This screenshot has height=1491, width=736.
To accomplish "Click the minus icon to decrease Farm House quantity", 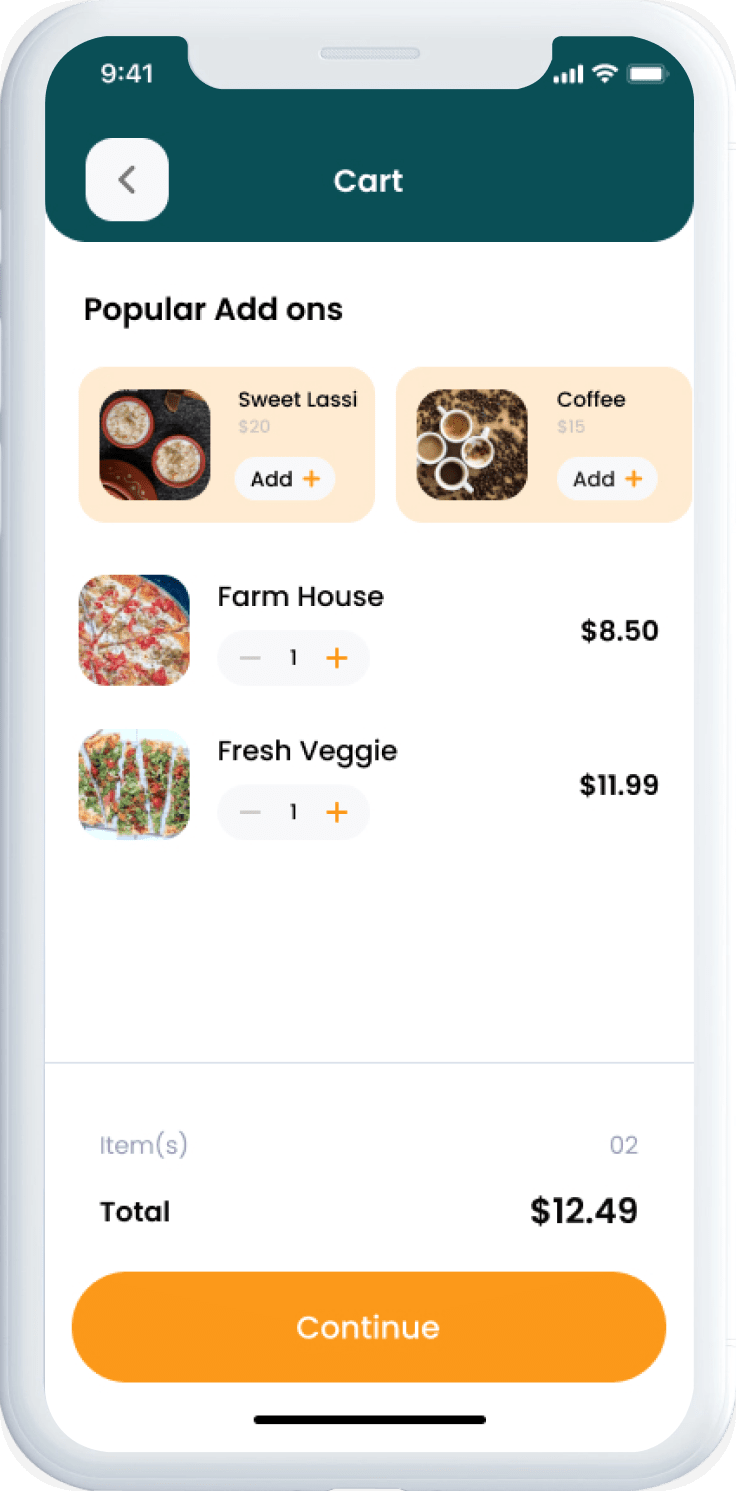I will [x=249, y=658].
